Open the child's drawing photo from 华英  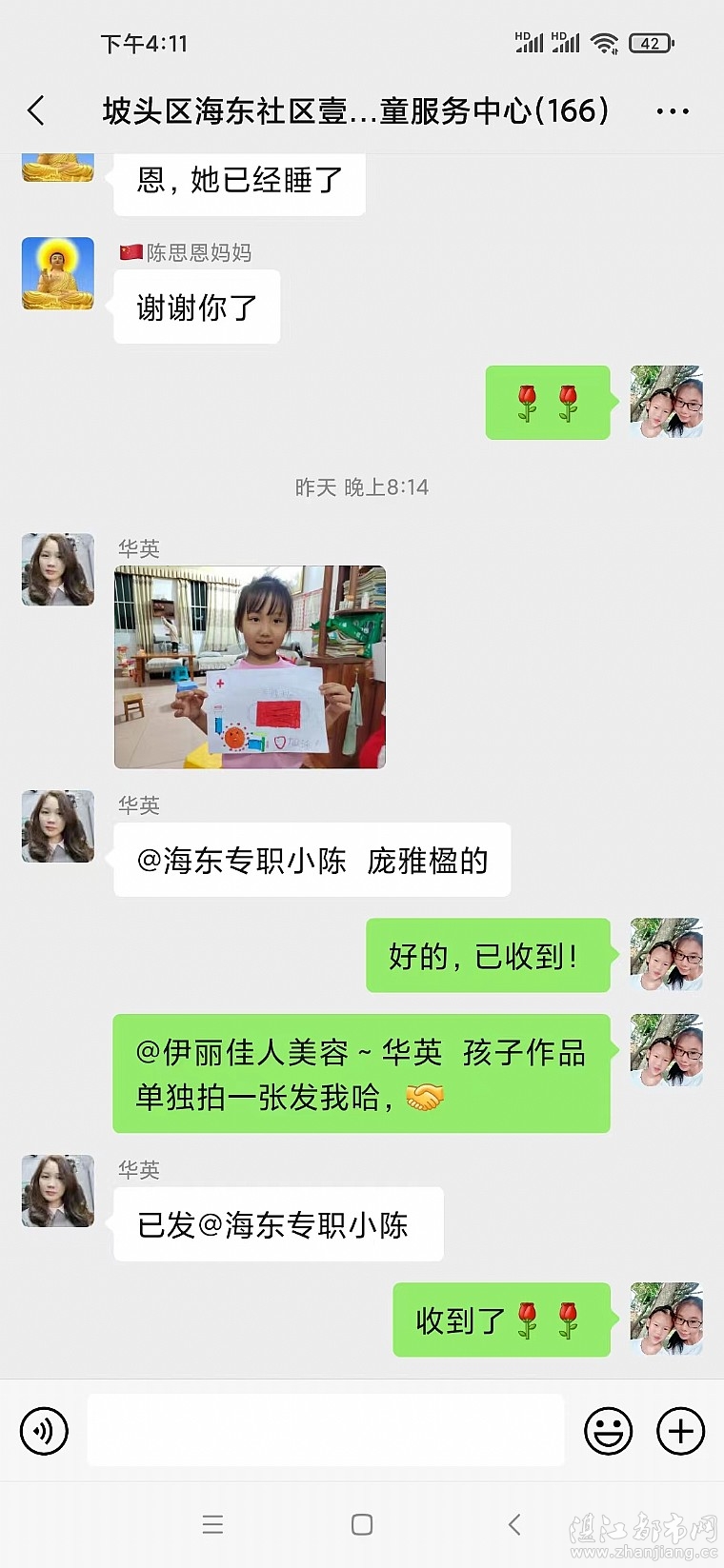(250, 666)
